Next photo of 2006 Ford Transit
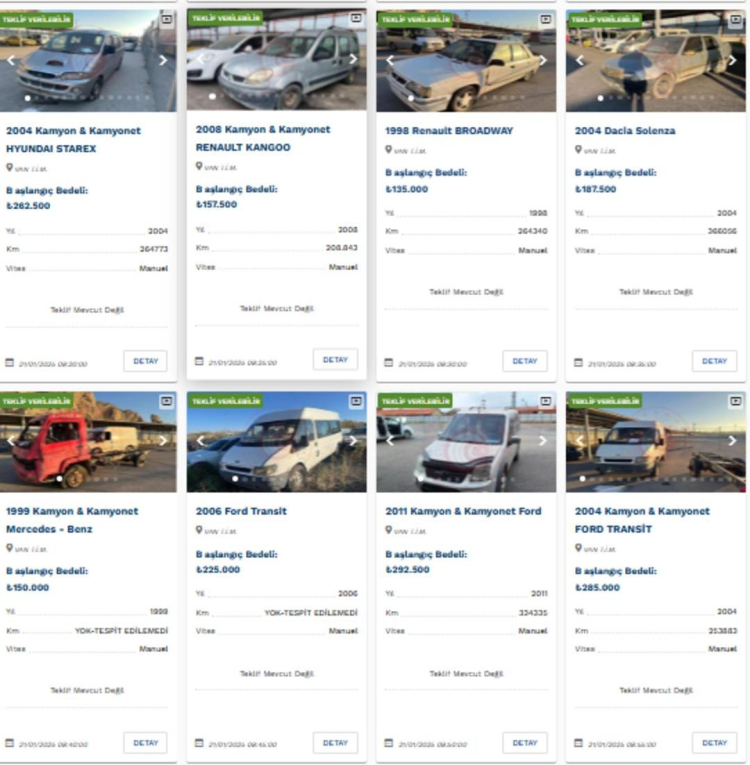750x765 pixels. [353, 440]
